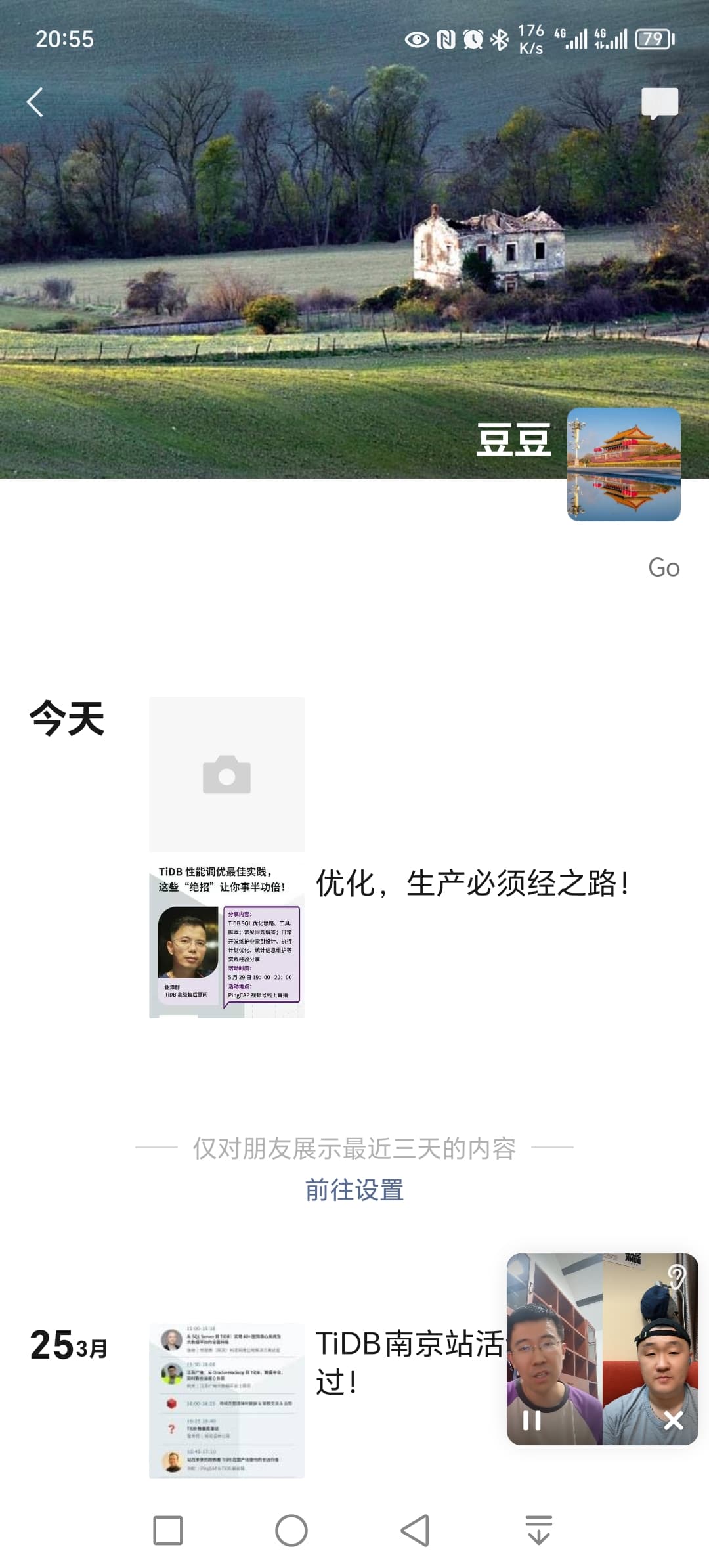The image size is (709, 1568).
Task: Go back using the top-left arrow
Action: tap(35, 102)
